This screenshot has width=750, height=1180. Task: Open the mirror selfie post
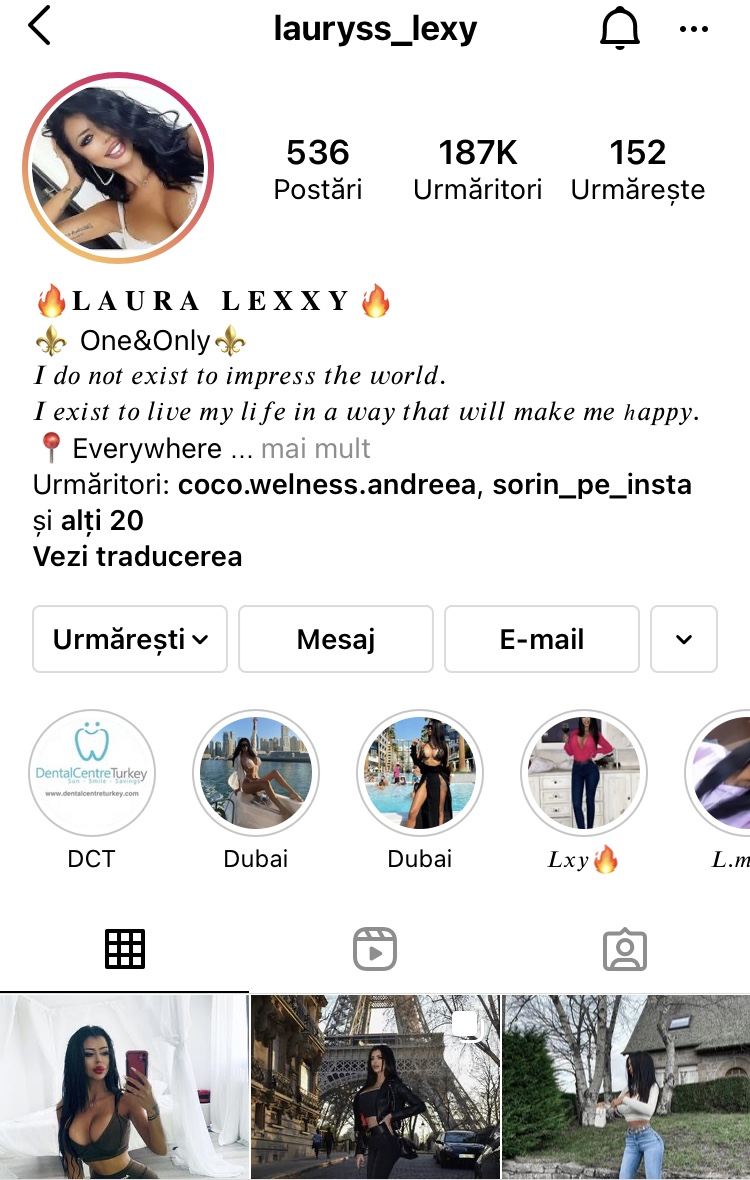point(124,1087)
